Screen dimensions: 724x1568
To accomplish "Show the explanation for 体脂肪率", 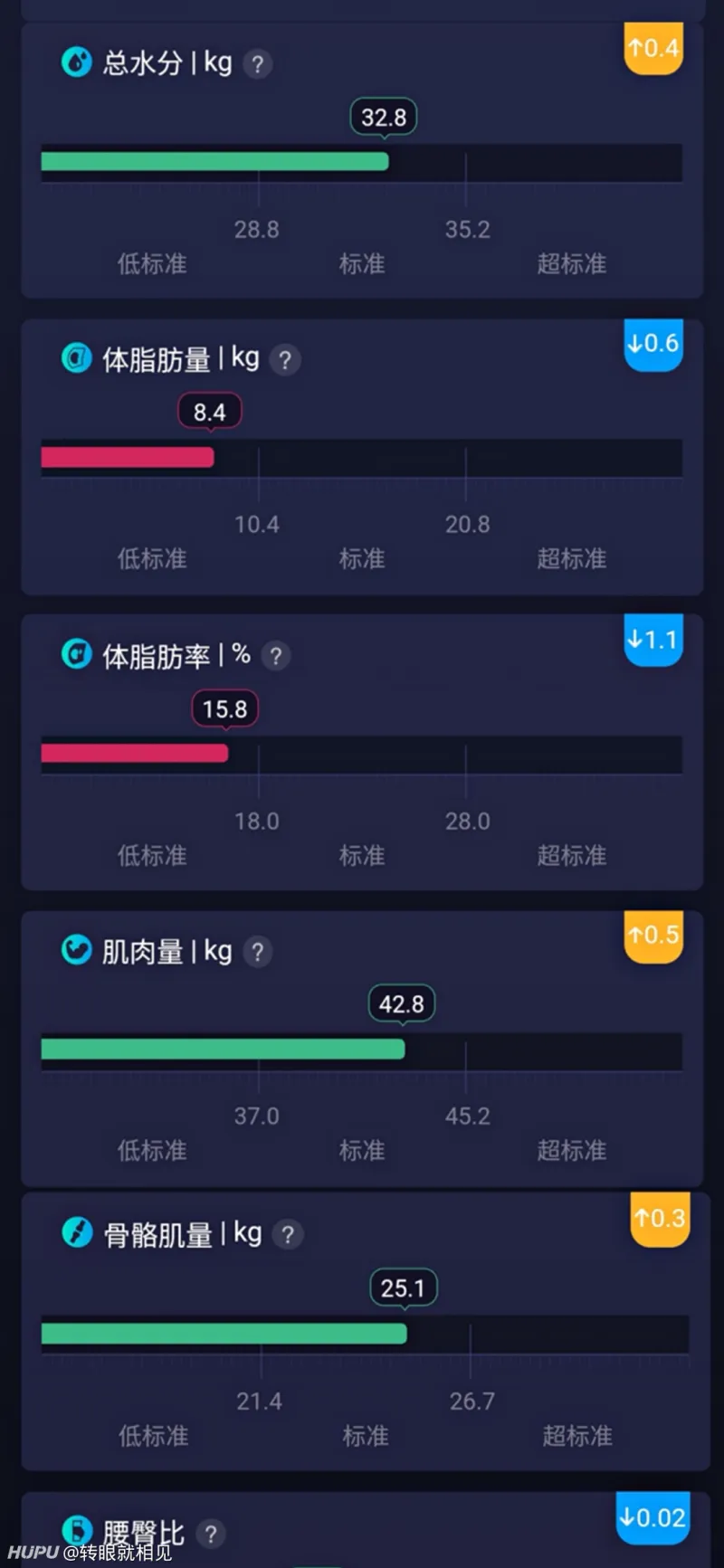I will click(x=276, y=656).
